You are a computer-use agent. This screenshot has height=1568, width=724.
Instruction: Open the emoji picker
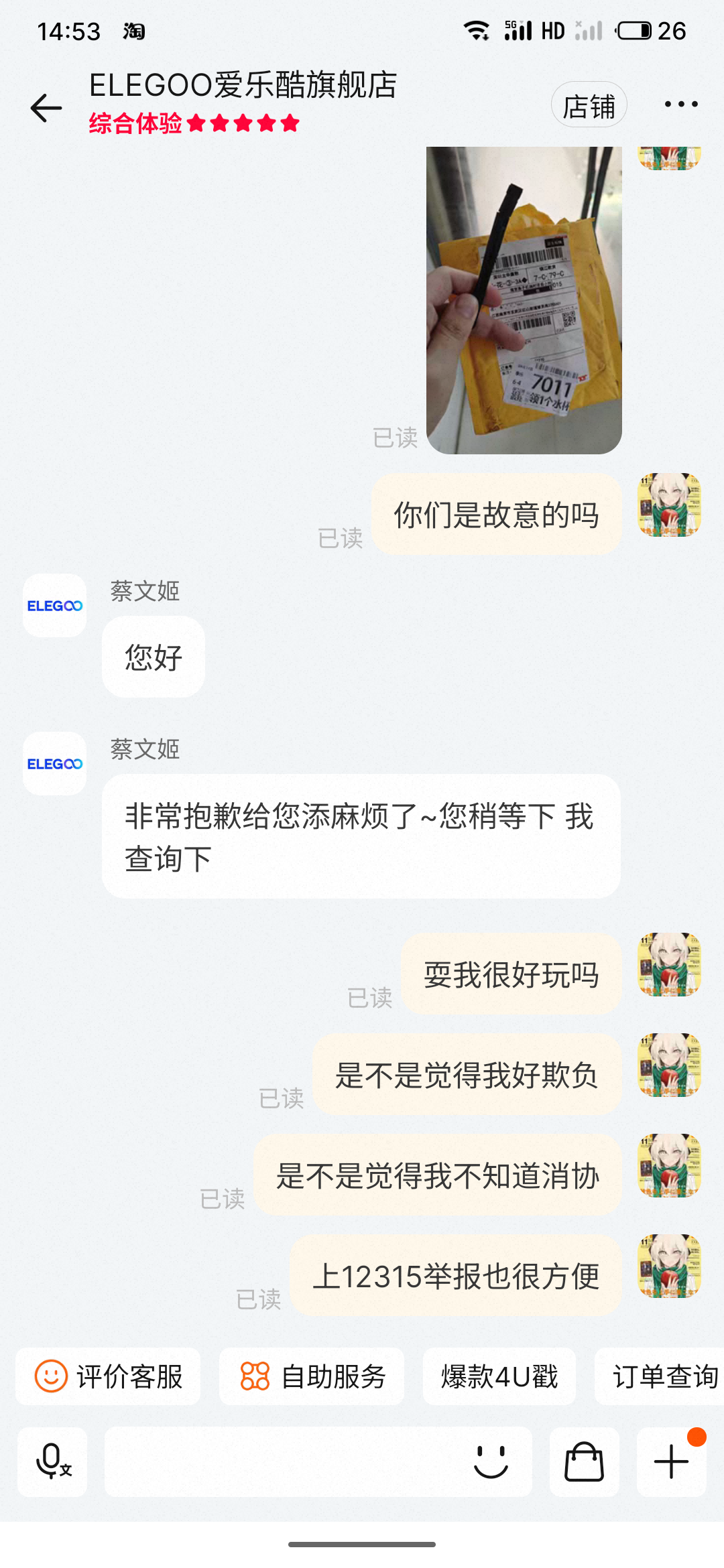coord(491,1461)
